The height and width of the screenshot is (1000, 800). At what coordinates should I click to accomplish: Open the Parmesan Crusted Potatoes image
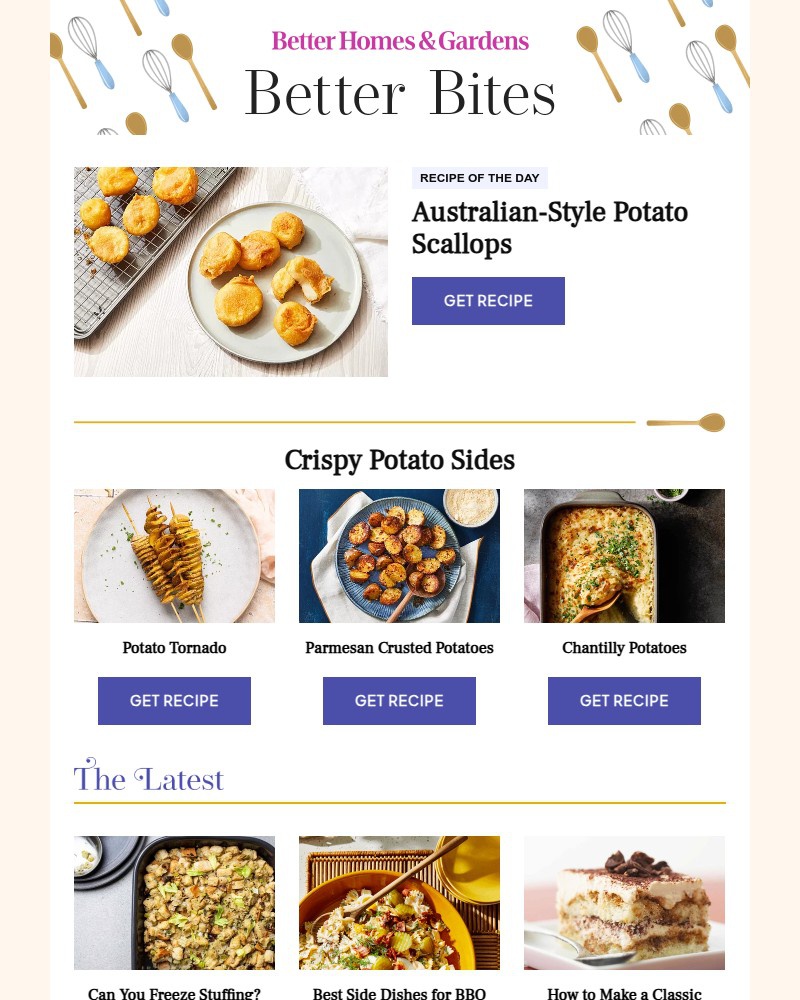pyautogui.click(x=399, y=556)
